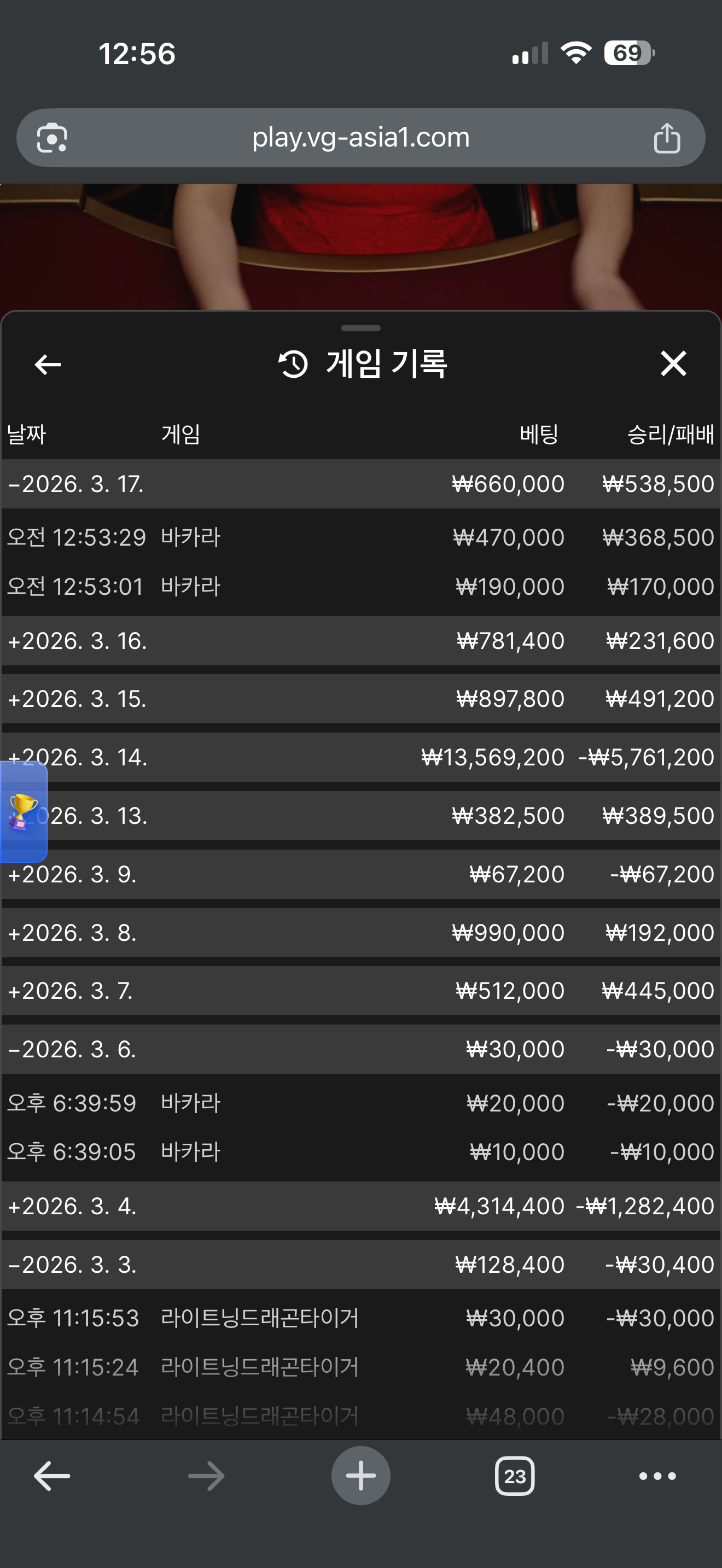Go back from the game history panel
The width and height of the screenshot is (722, 1568).
tap(48, 364)
